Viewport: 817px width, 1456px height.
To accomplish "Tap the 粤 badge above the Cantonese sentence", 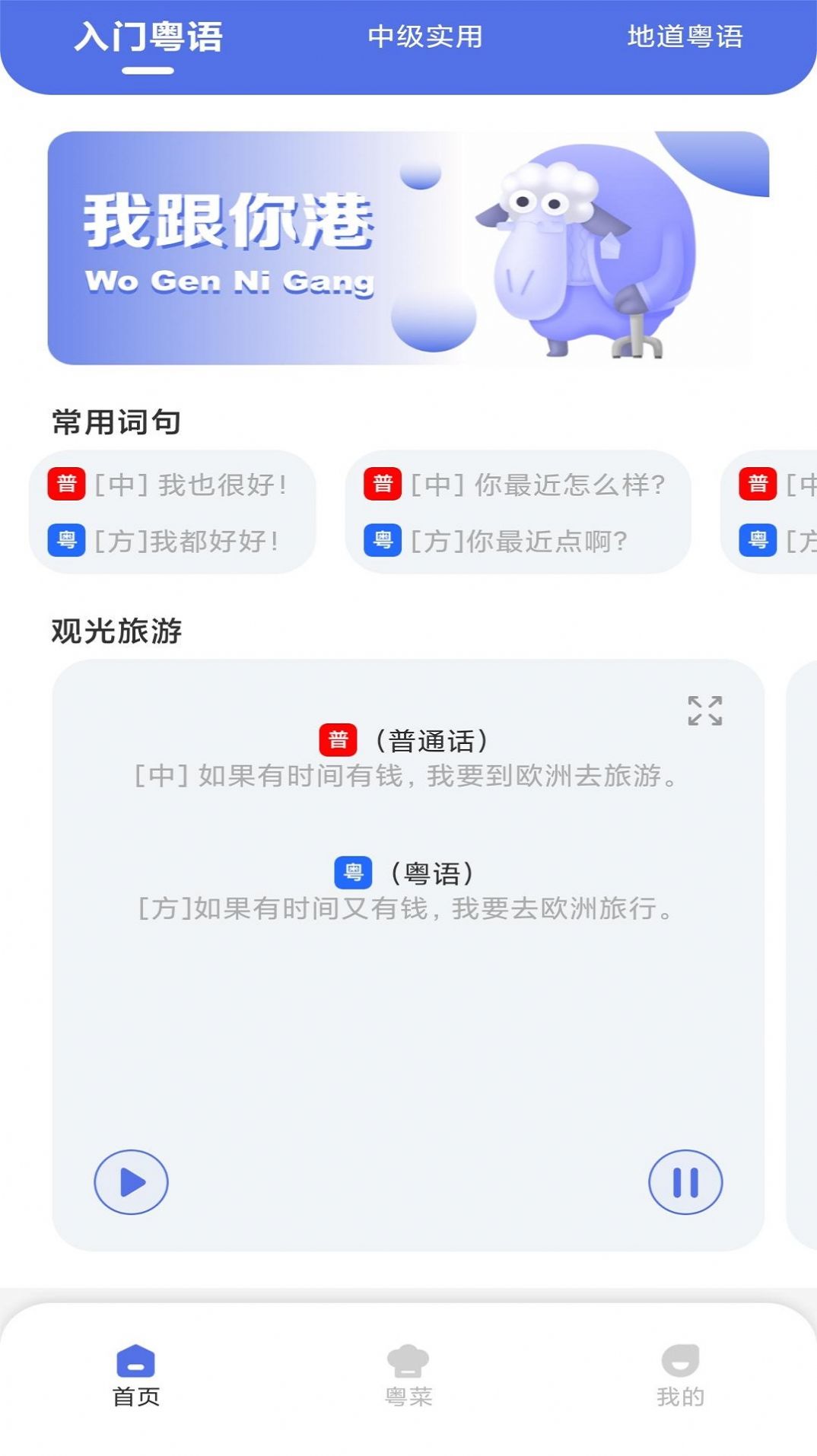I will click(352, 874).
